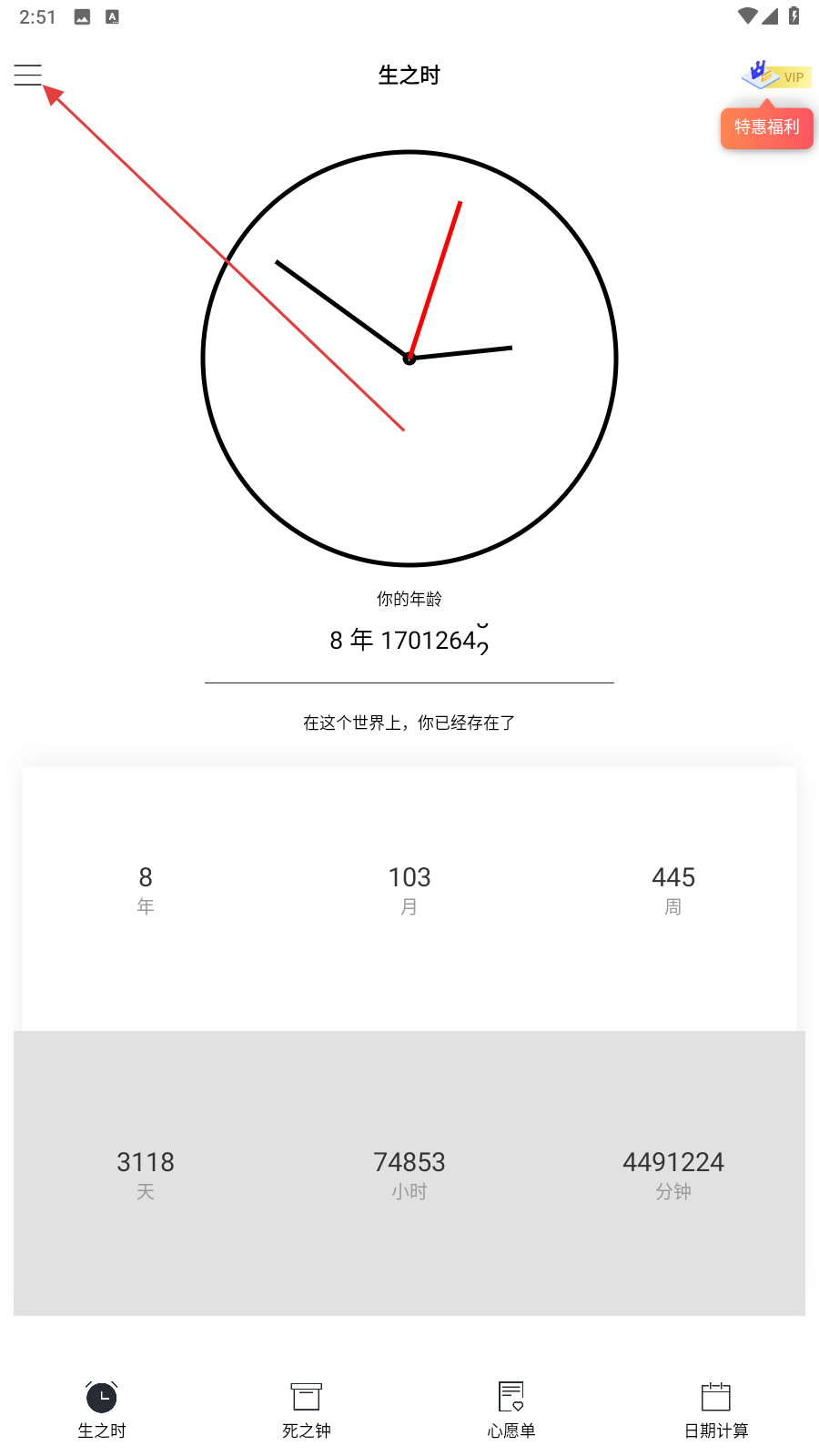The width and height of the screenshot is (819, 1456).
Task: Go to the 日期计算 tab
Action: tap(716, 1410)
